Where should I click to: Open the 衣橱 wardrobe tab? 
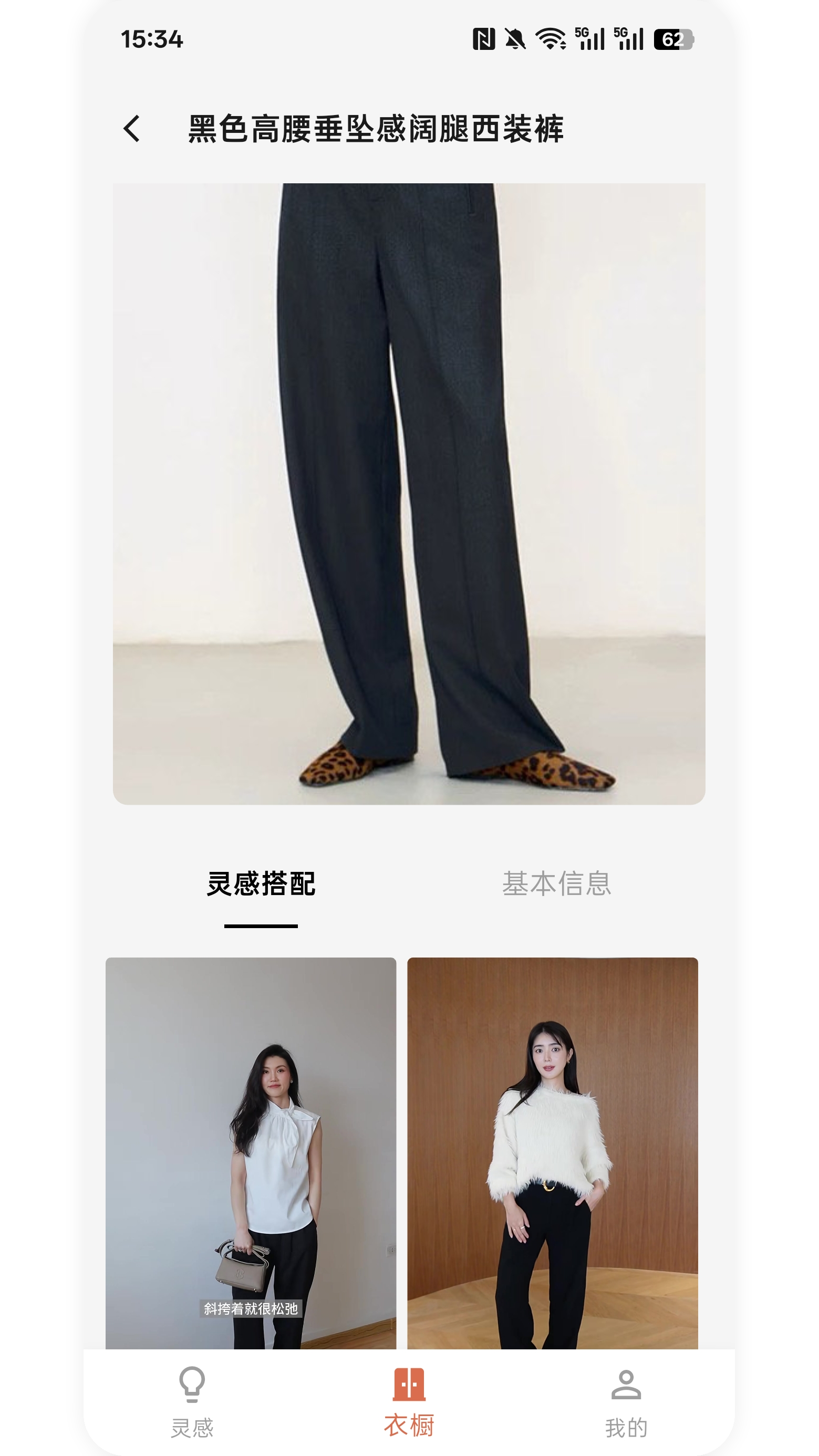coord(409,1401)
